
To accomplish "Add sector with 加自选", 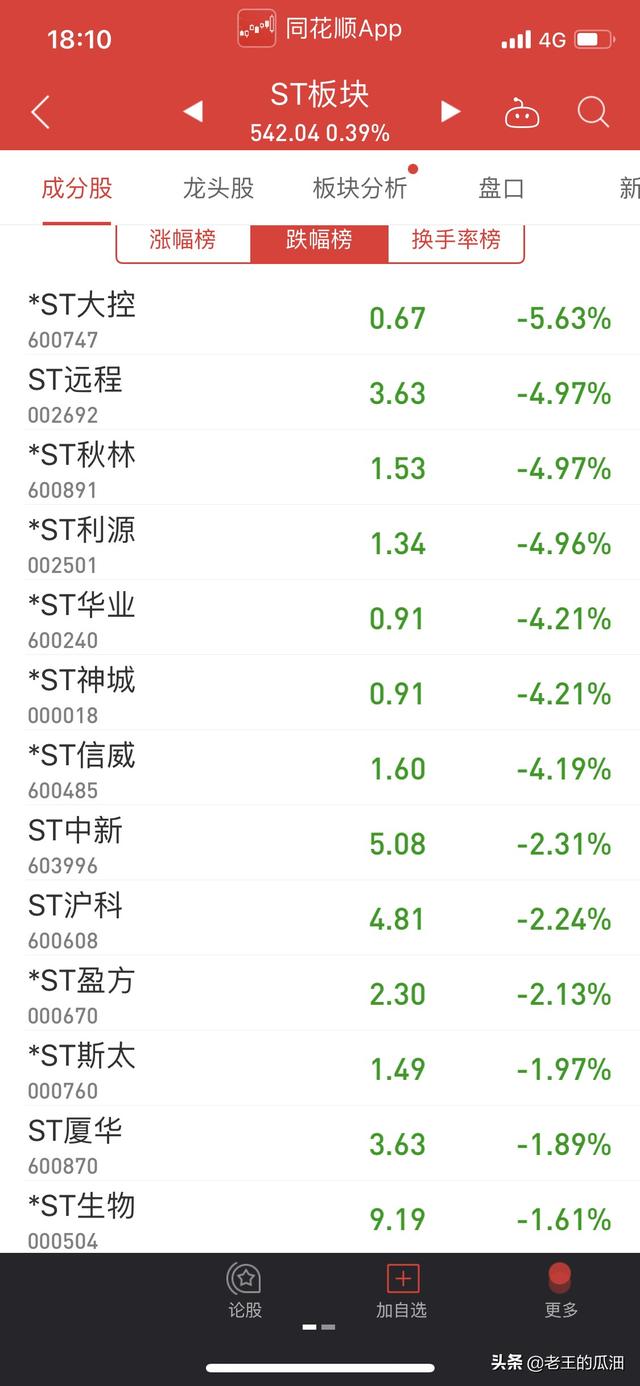I will tap(402, 1290).
